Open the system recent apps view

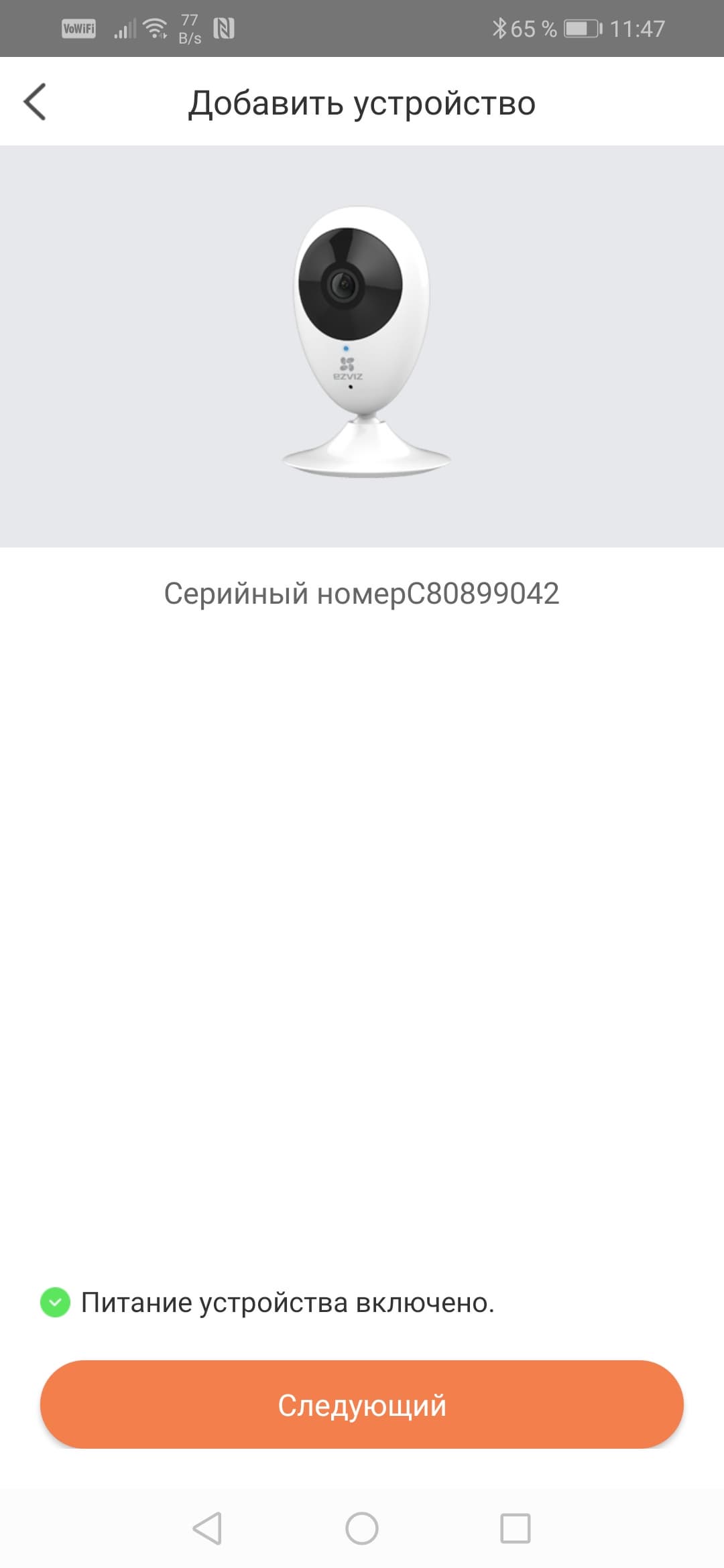tap(515, 1528)
